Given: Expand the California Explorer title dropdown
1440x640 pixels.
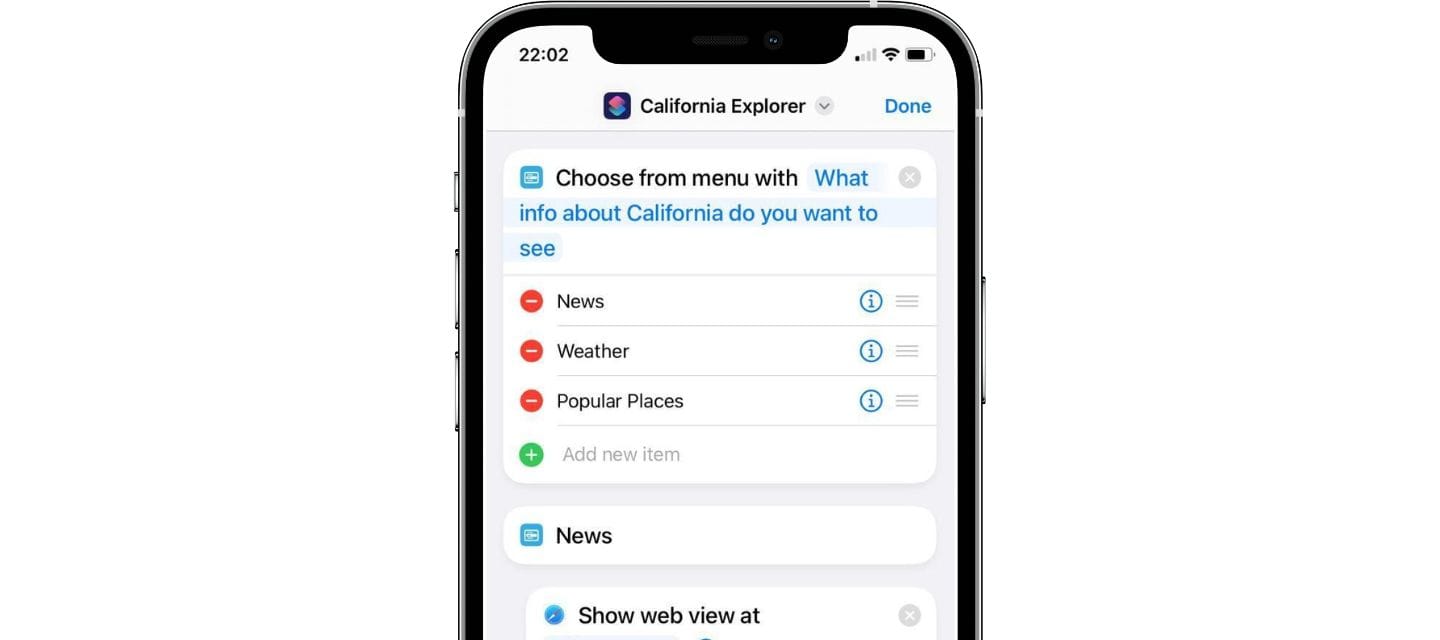Looking at the screenshot, I should click(824, 106).
